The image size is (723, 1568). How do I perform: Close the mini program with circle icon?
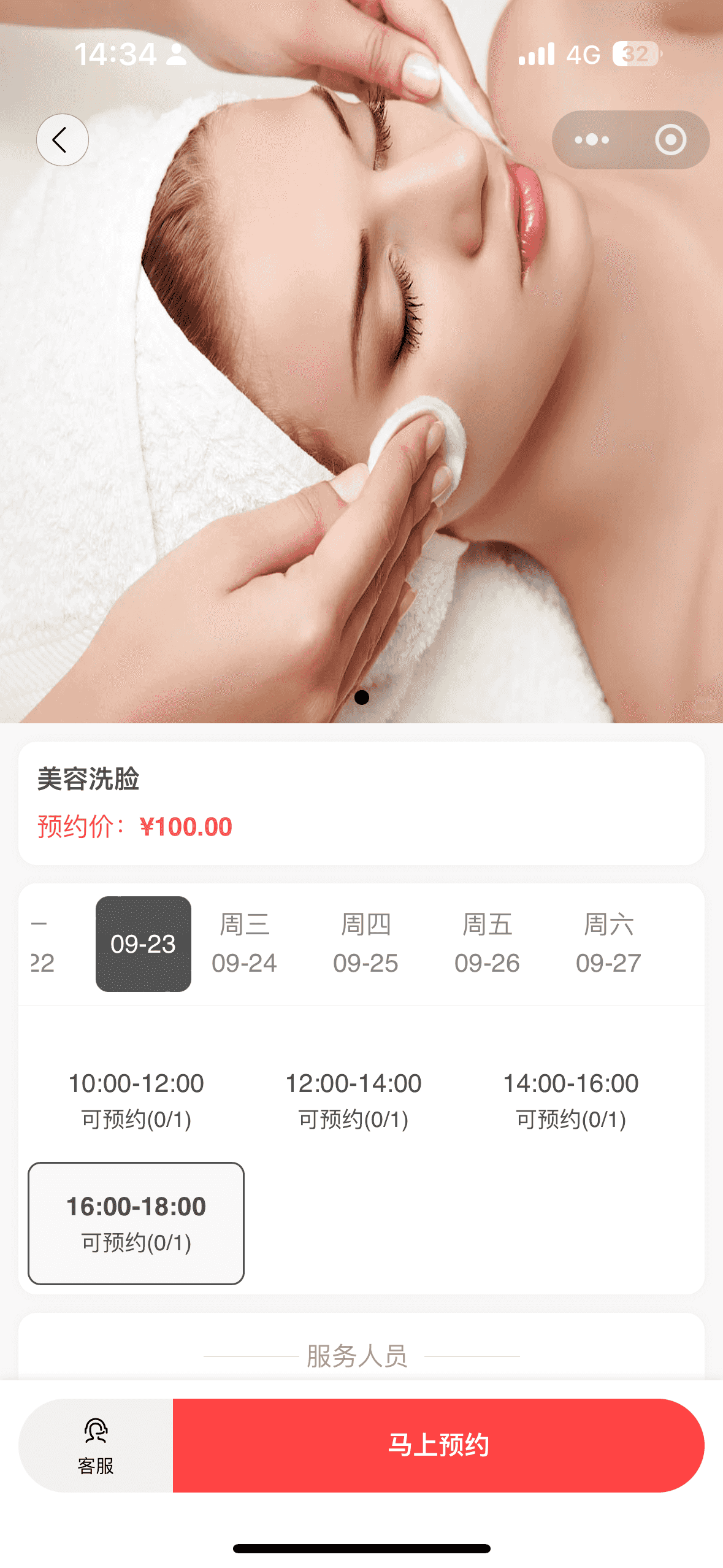[x=670, y=140]
